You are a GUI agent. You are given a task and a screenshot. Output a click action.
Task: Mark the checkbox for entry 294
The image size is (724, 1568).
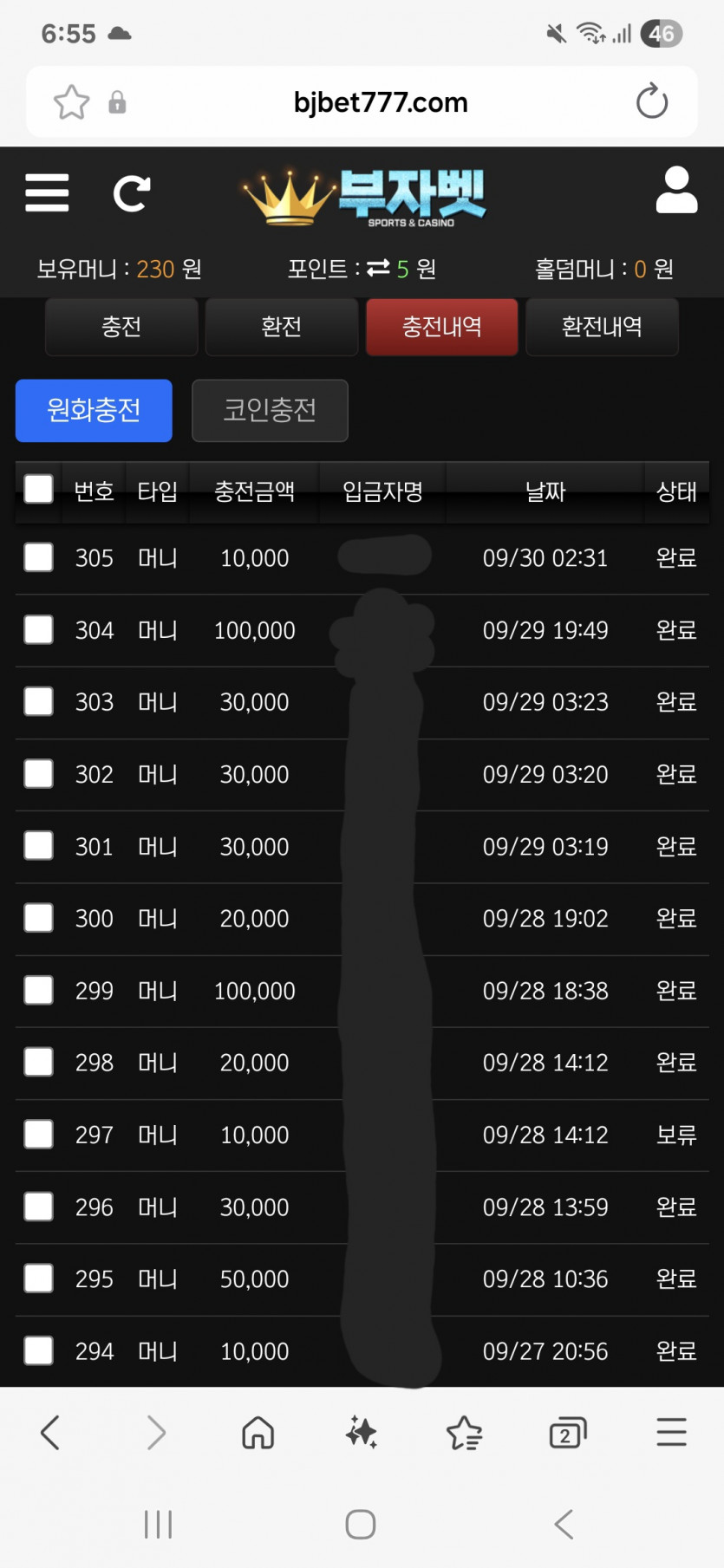coord(38,1350)
